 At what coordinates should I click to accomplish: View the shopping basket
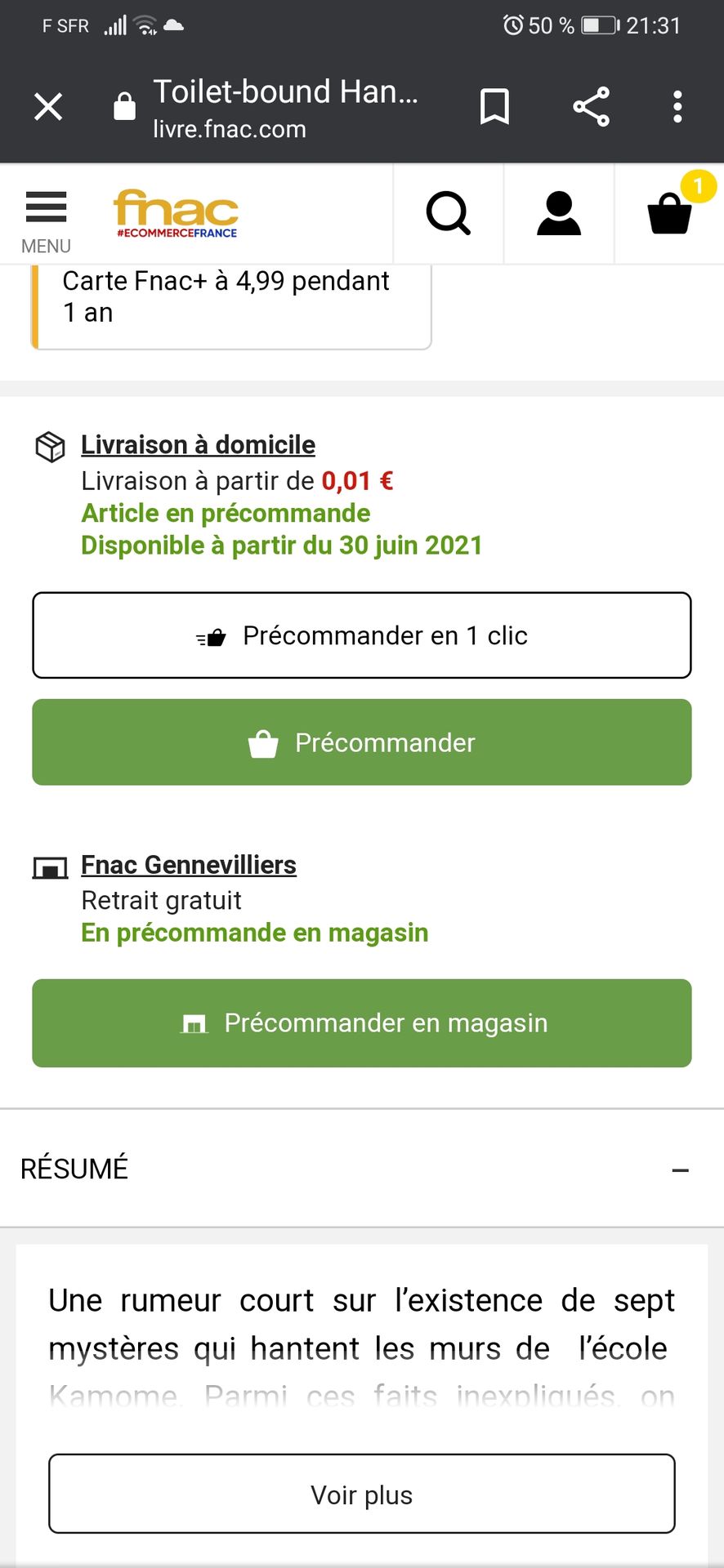coord(670,214)
